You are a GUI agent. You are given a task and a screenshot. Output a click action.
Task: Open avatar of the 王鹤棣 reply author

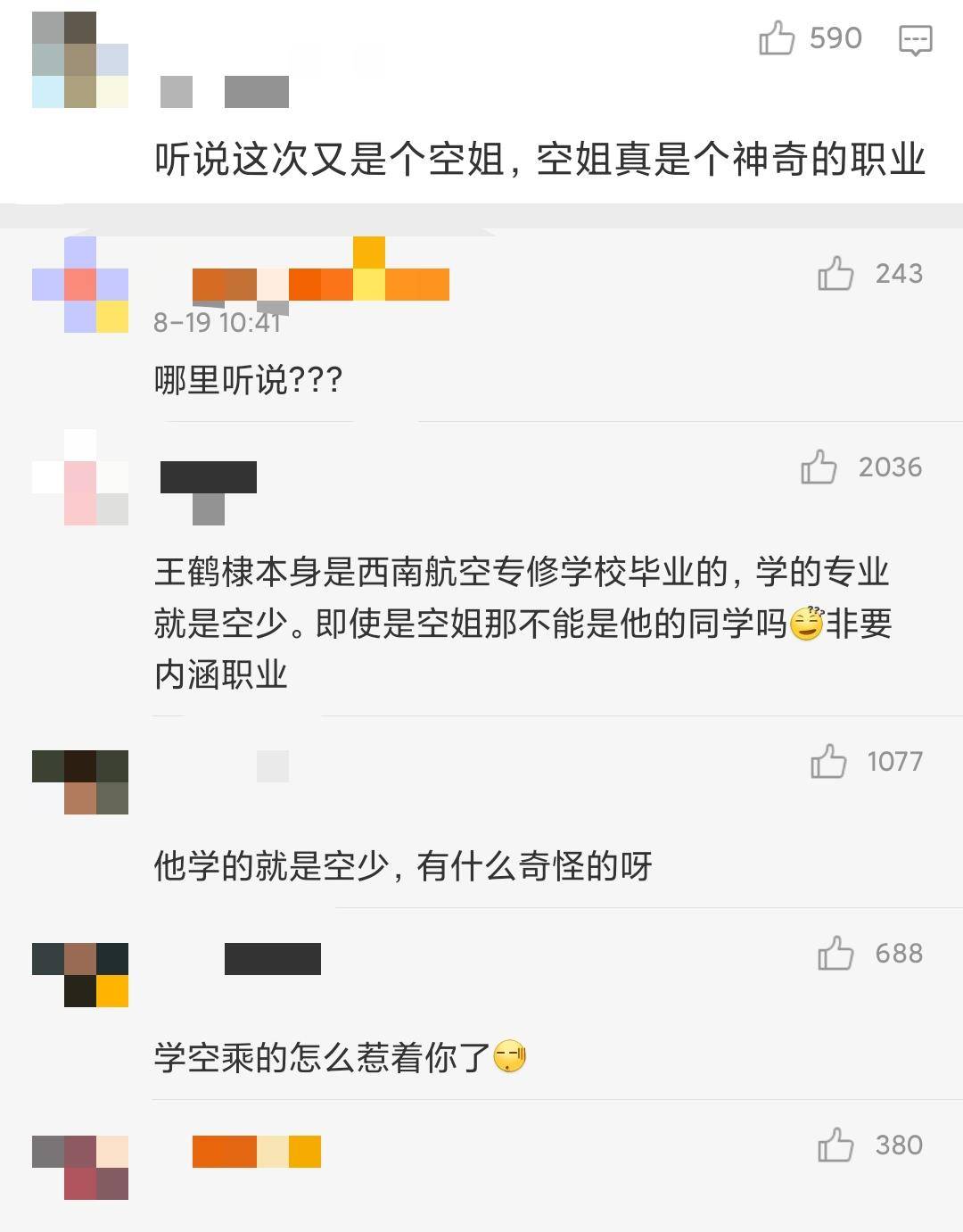(x=80, y=477)
